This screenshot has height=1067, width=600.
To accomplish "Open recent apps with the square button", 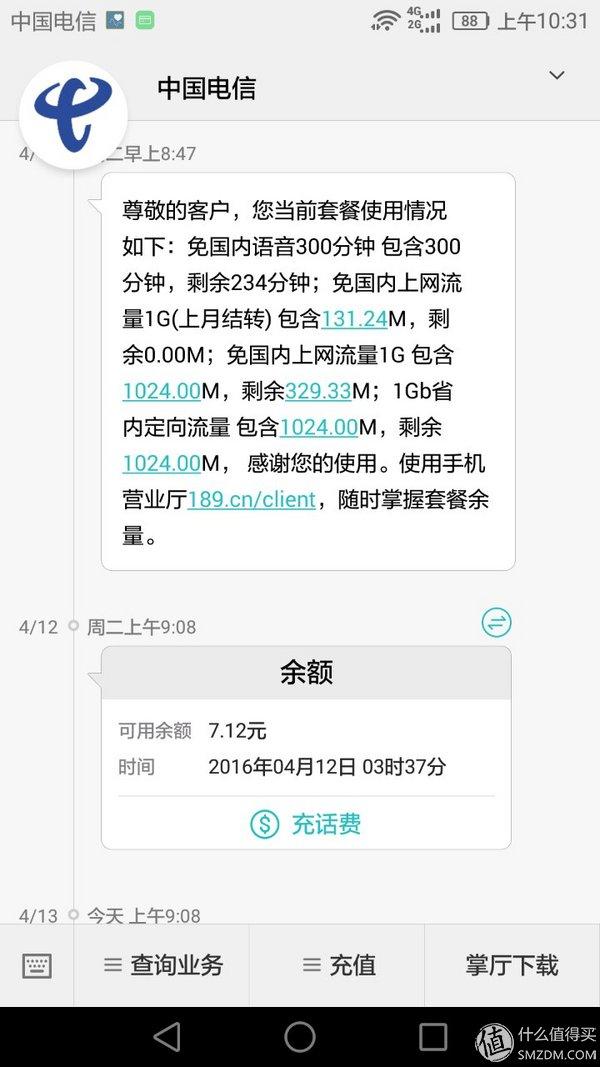I will pos(433,1037).
